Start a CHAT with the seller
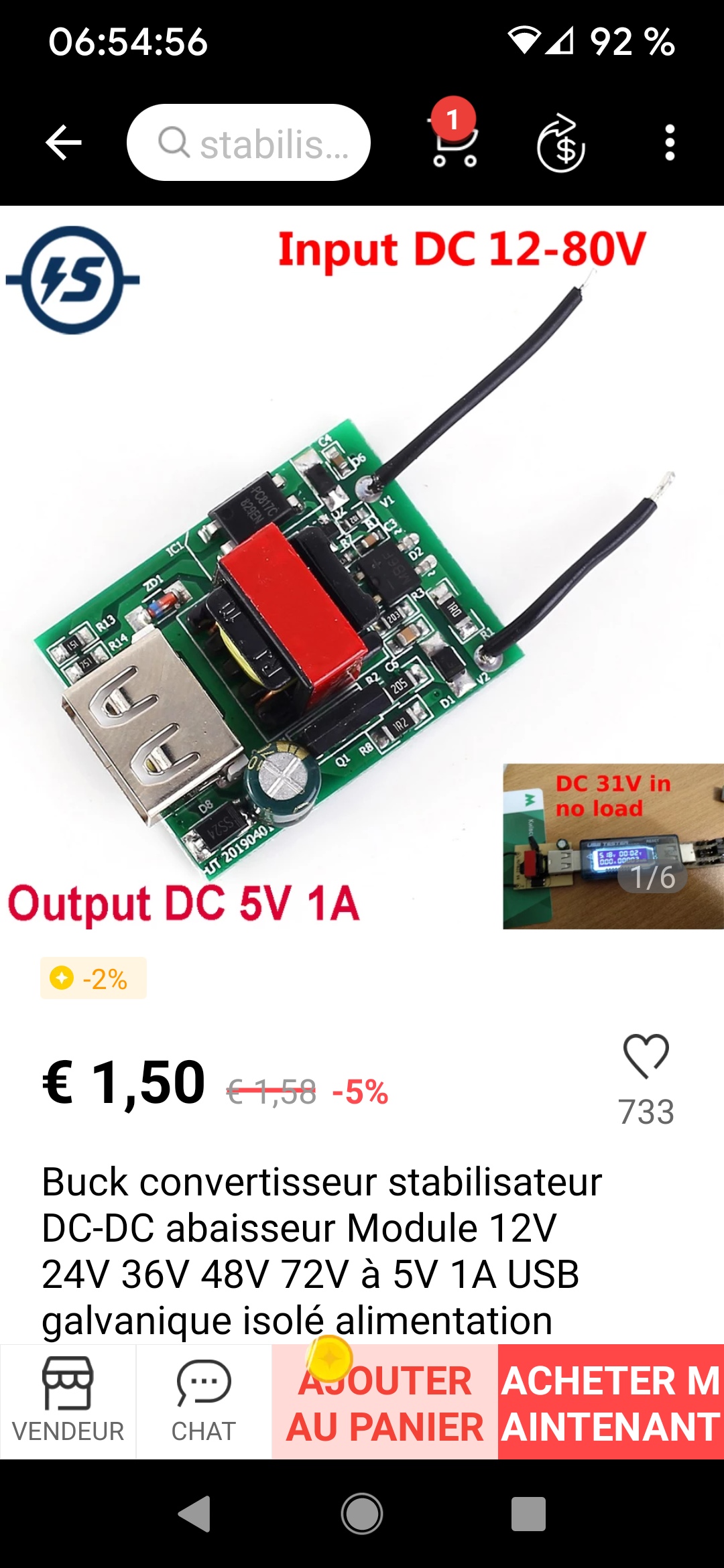724x1568 pixels. (x=204, y=1401)
